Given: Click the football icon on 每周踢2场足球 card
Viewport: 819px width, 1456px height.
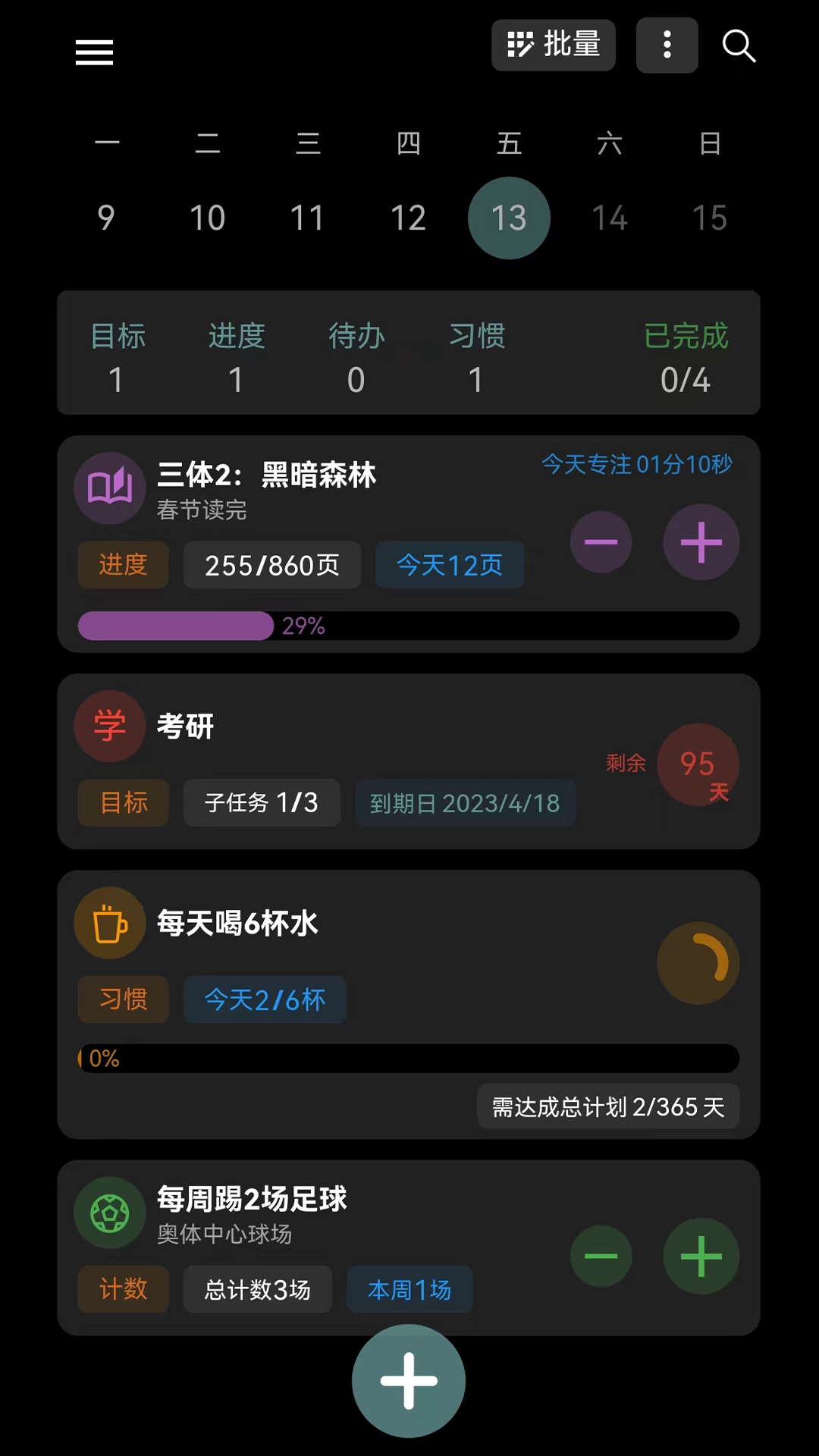Looking at the screenshot, I should (x=109, y=1213).
